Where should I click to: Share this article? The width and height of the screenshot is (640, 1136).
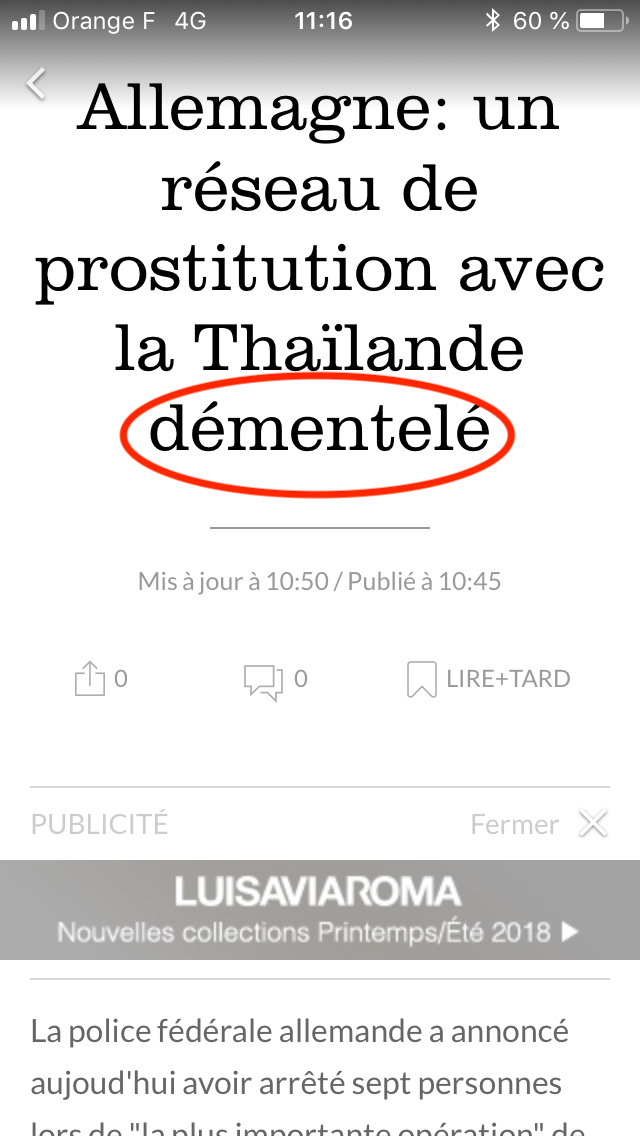point(90,680)
